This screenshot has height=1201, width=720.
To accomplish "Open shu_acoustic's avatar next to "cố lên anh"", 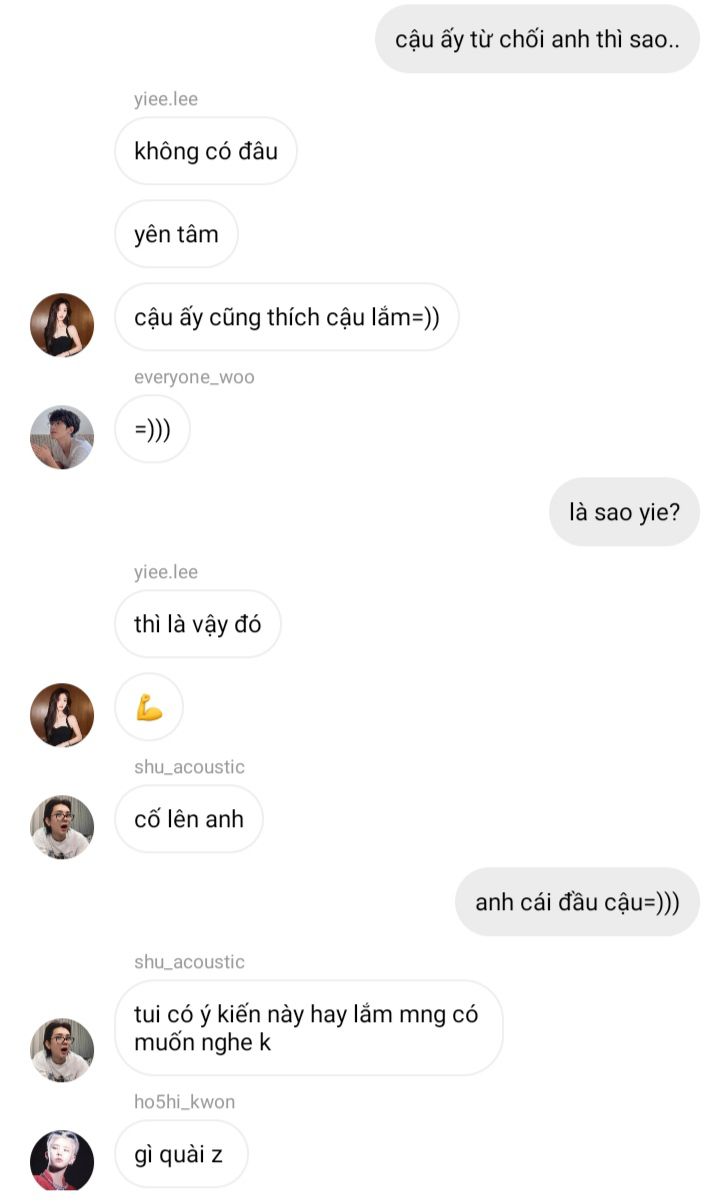I will (62, 827).
